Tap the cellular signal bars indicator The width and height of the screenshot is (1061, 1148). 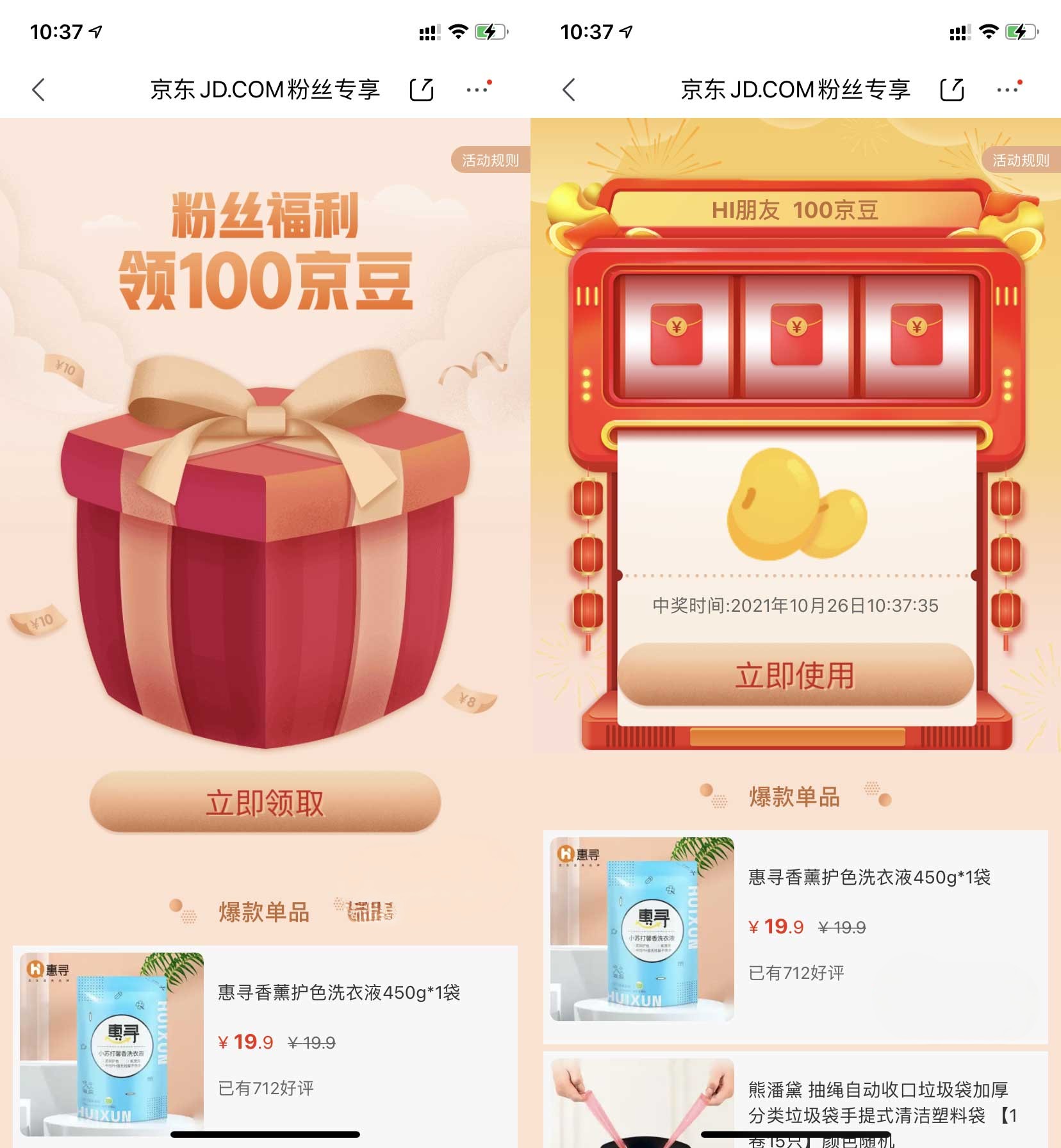coord(428,31)
